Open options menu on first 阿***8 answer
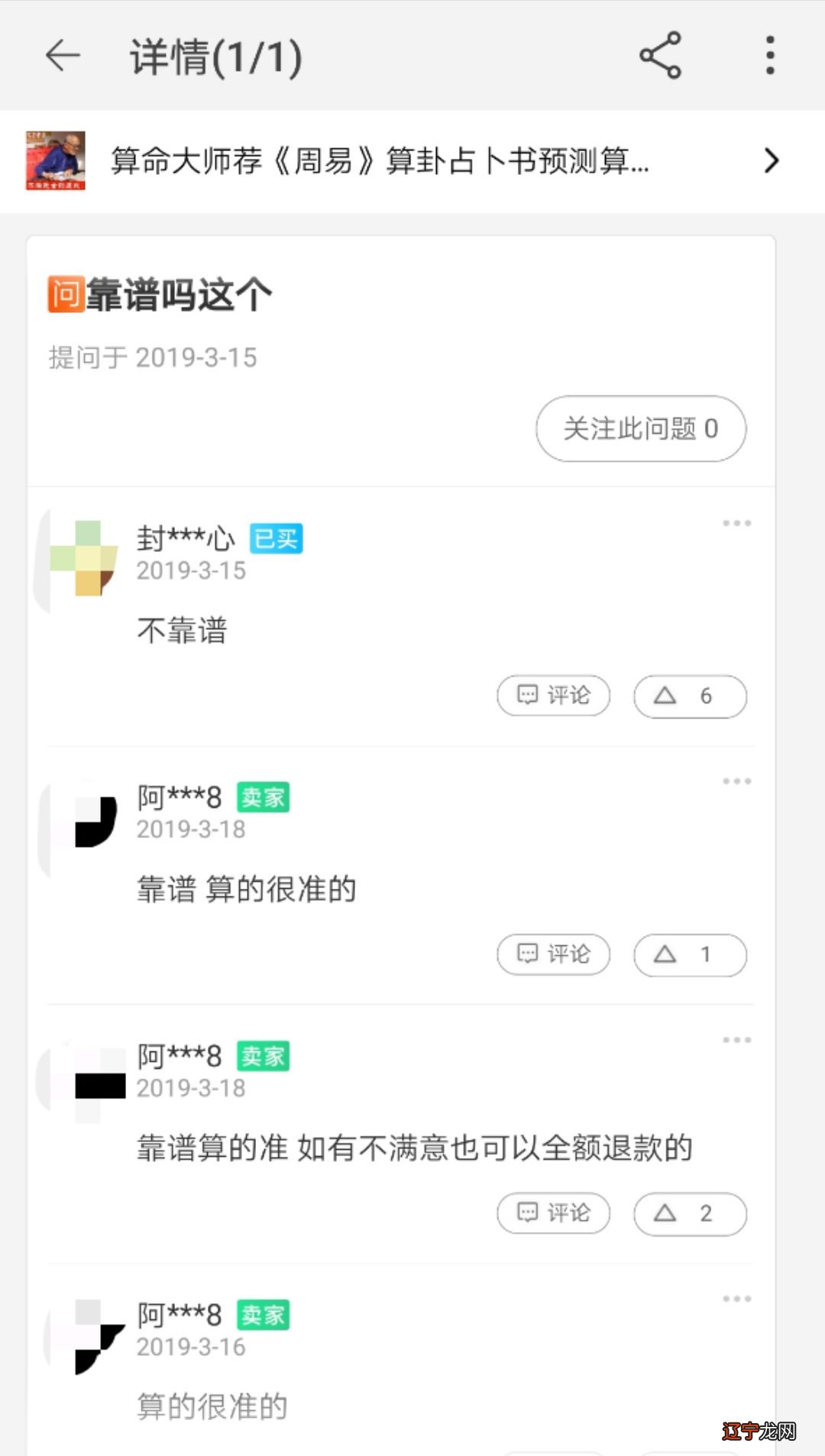825x1456 pixels. (x=736, y=780)
